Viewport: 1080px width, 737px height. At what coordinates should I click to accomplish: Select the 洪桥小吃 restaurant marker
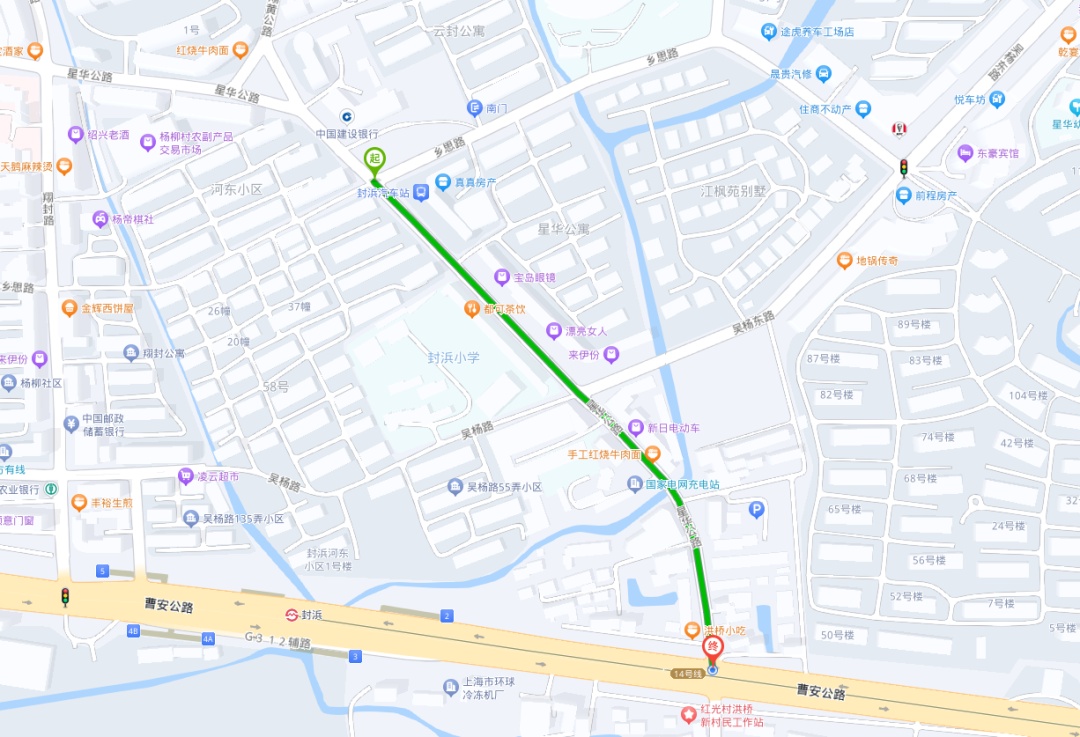692,630
